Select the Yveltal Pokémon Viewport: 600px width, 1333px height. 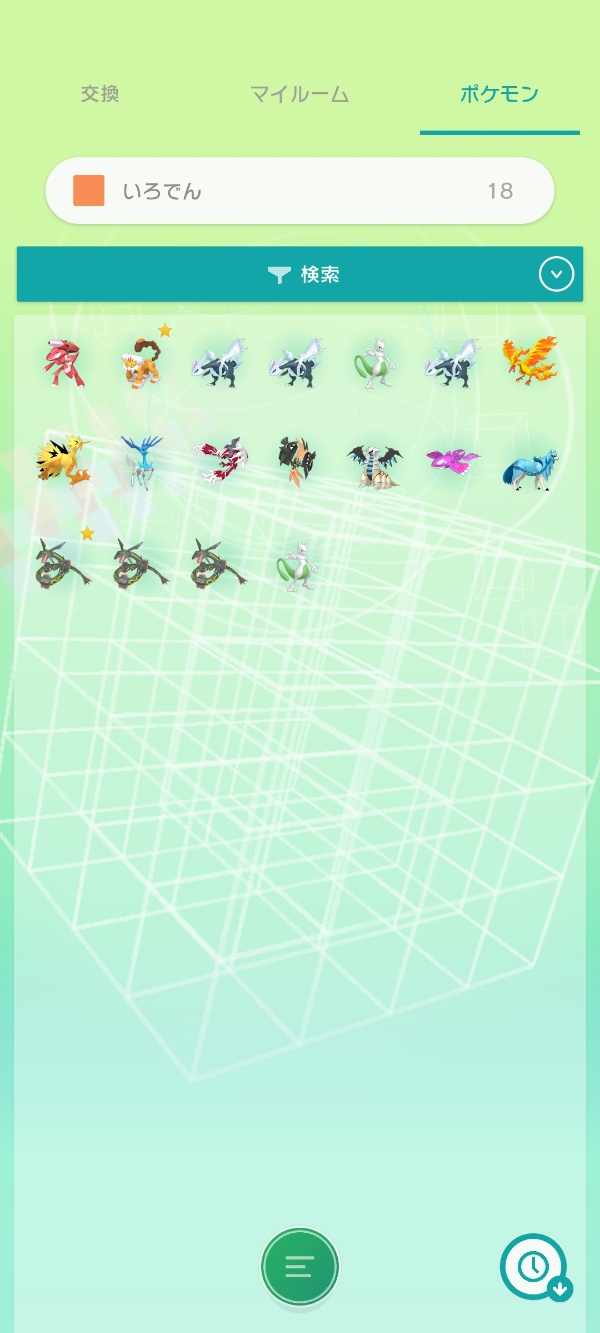pyautogui.click(x=219, y=461)
